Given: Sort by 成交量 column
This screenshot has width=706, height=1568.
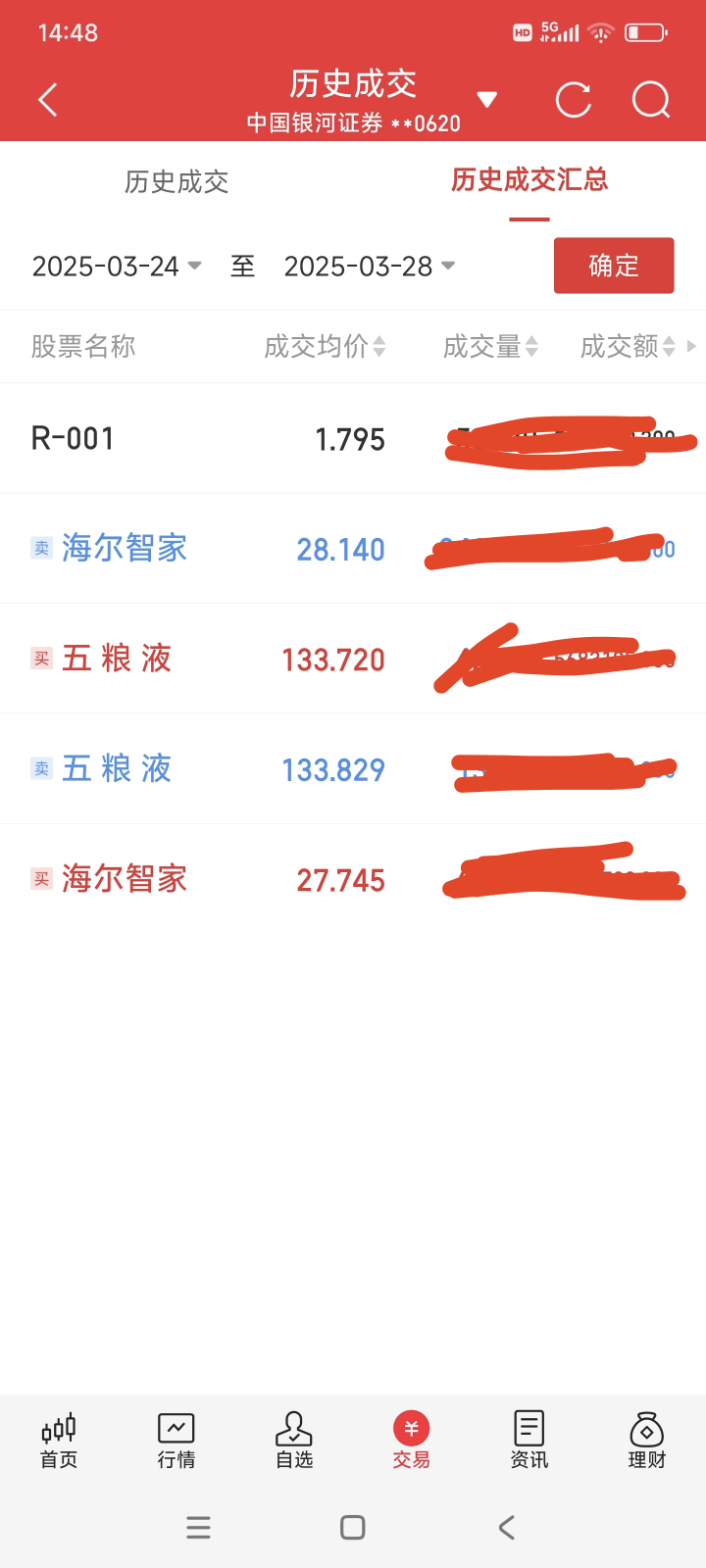Looking at the screenshot, I should (x=490, y=346).
